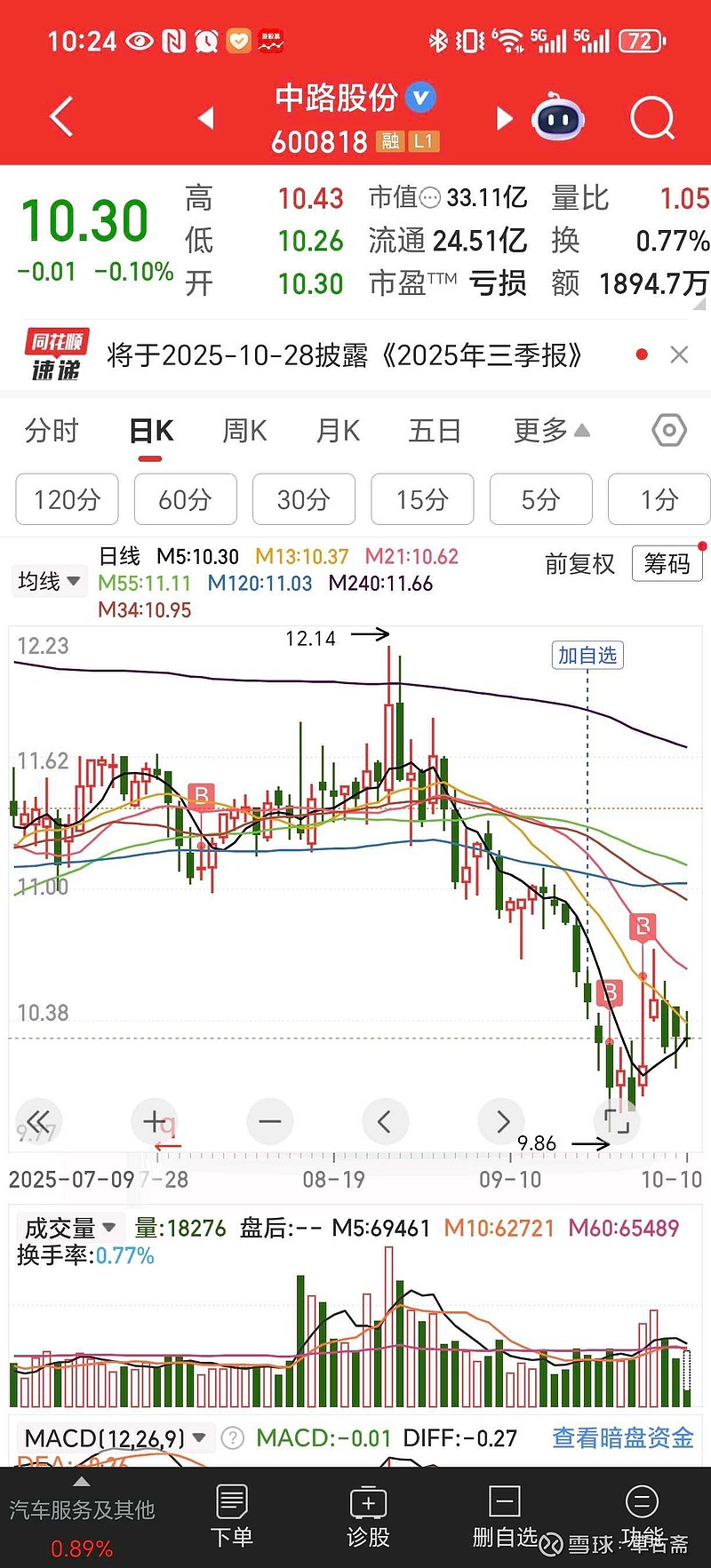The image size is (711, 1568).
Task: Go back using the top-left arrow
Action: coord(60,117)
